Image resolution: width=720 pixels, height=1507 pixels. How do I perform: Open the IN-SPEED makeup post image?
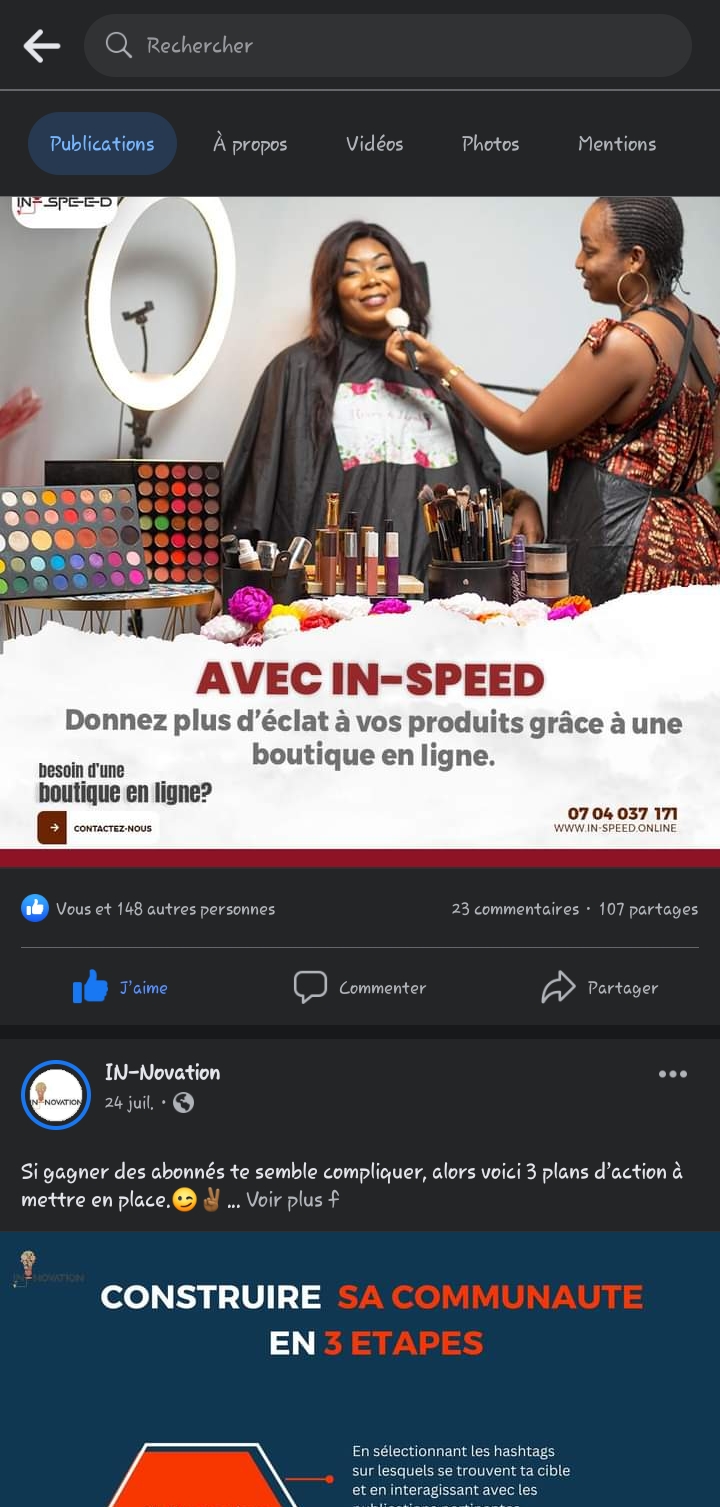click(x=360, y=520)
